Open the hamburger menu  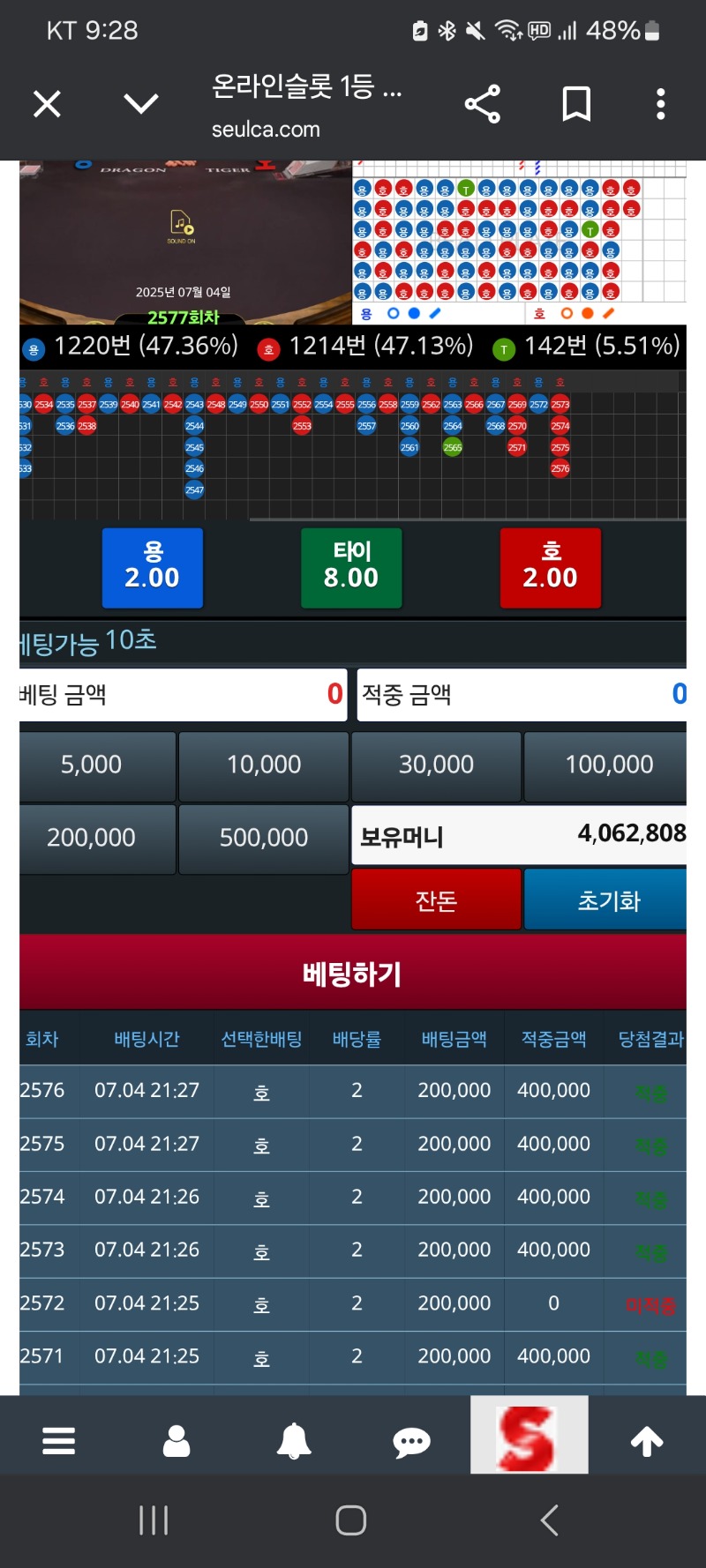tap(59, 1441)
